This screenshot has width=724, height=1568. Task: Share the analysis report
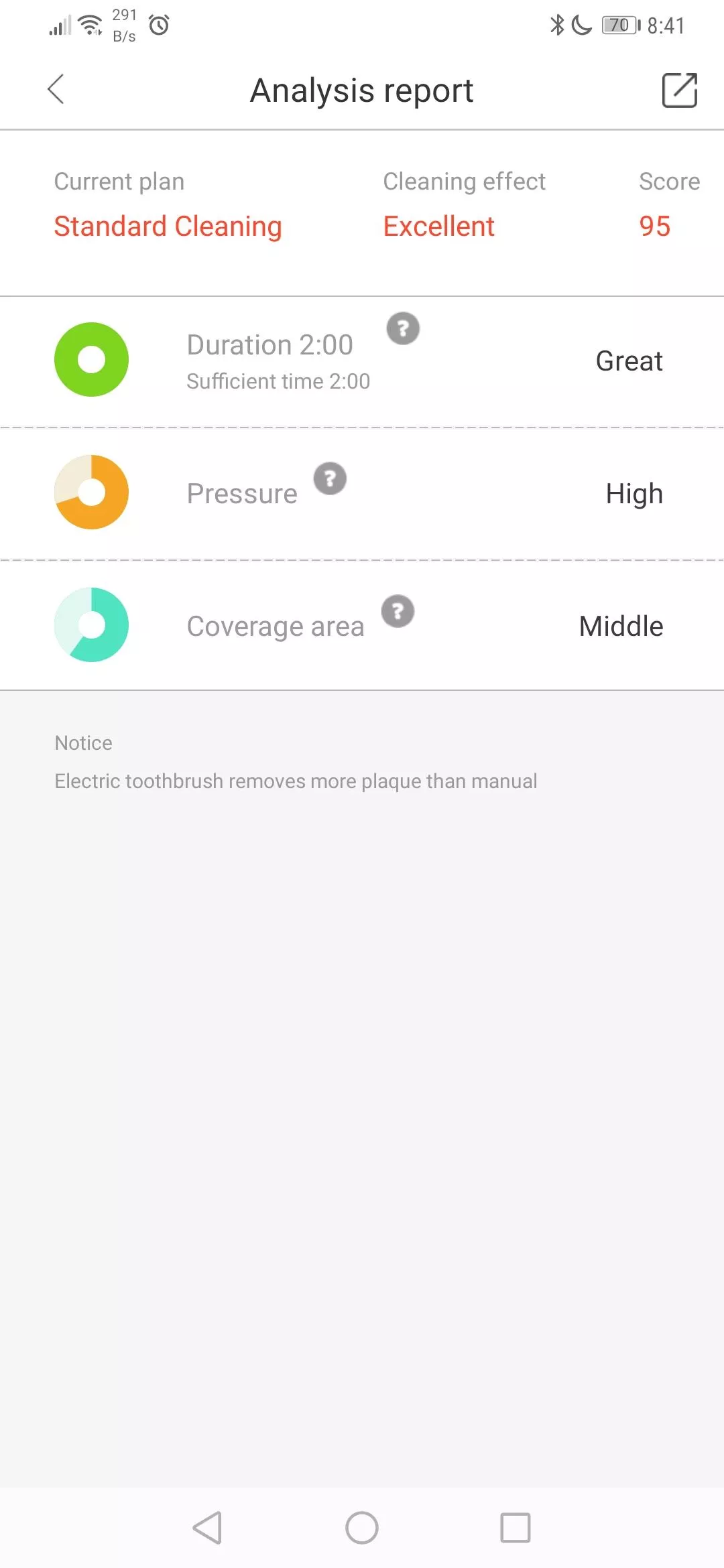pyautogui.click(x=680, y=90)
